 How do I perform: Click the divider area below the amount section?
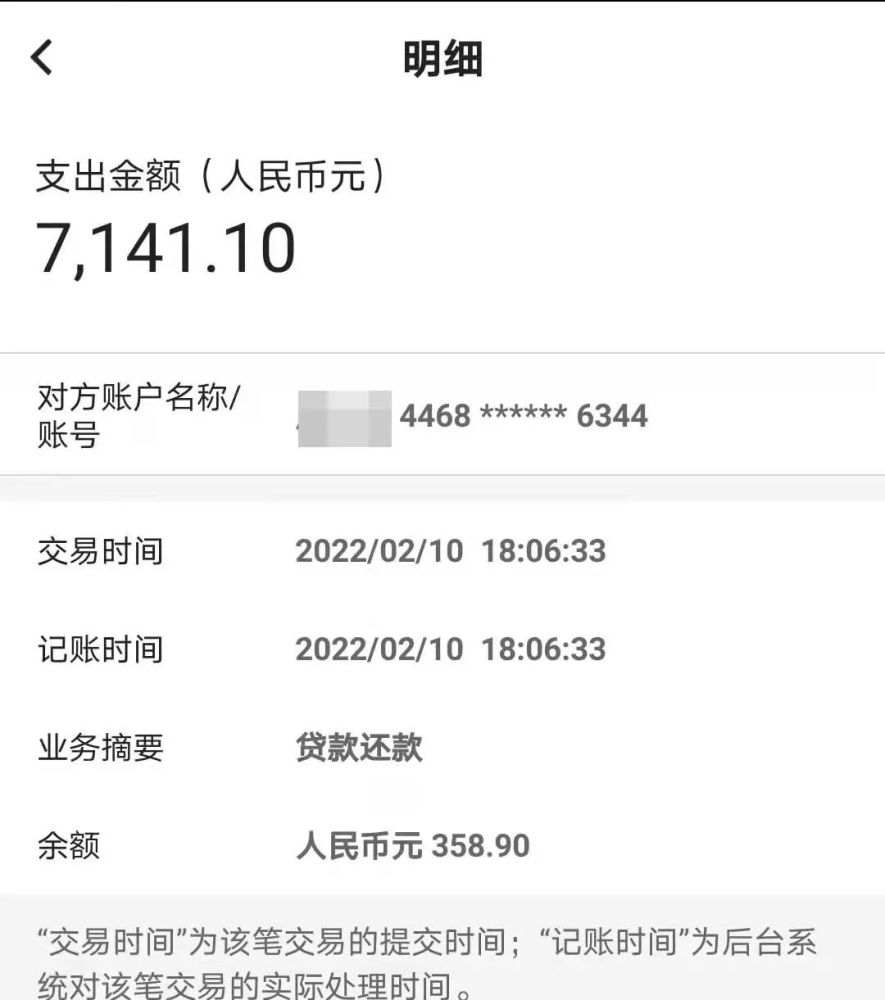pos(442,350)
